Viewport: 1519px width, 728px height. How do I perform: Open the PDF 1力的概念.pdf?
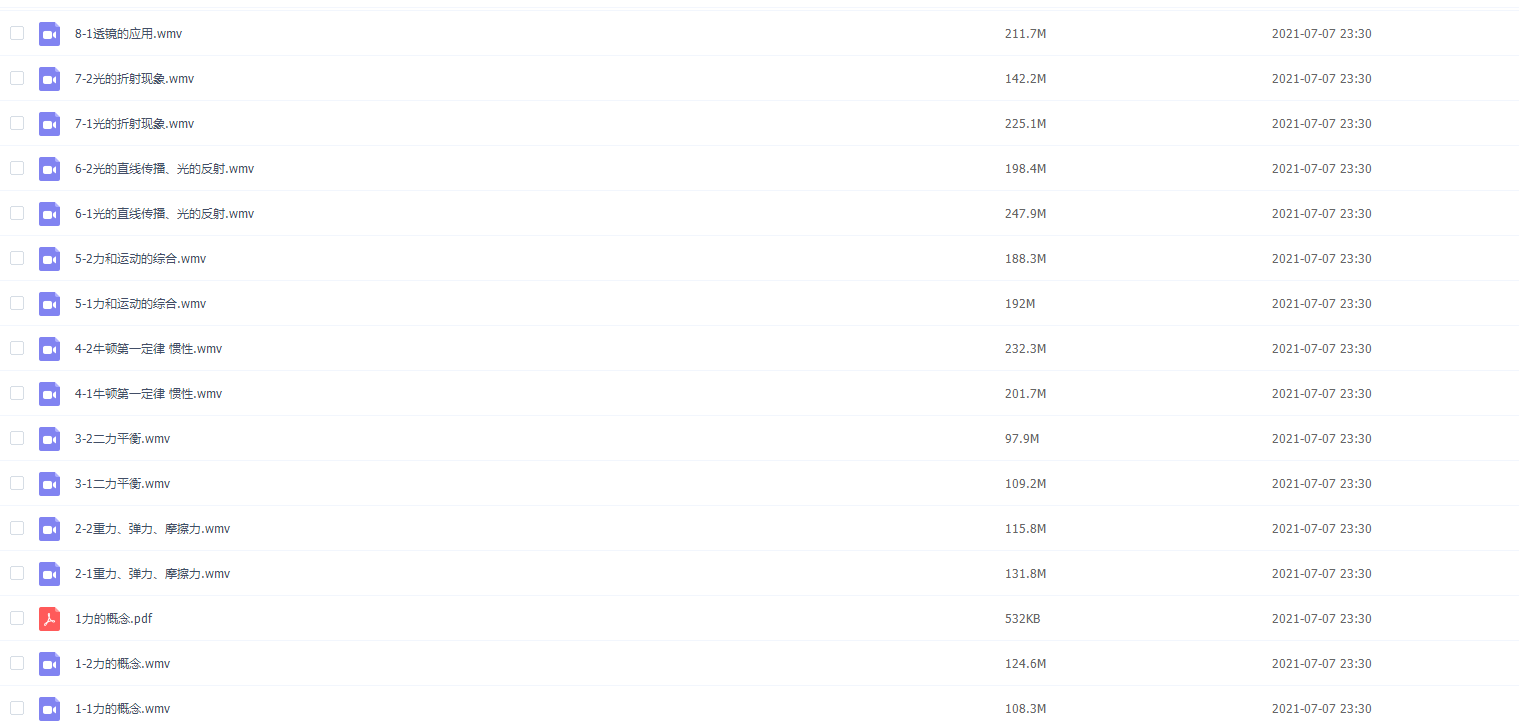tap(113, 619)
